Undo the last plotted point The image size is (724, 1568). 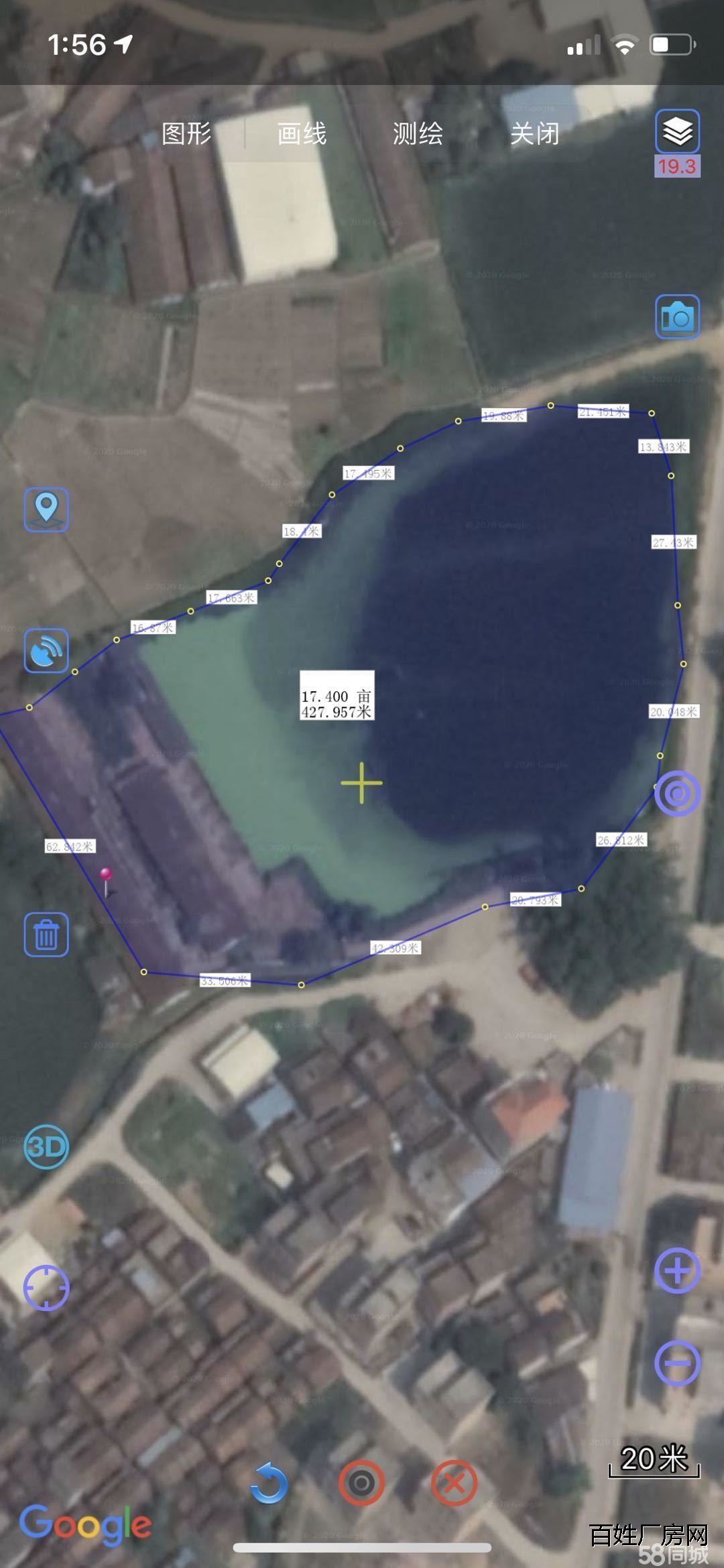tap(269, 1483)
